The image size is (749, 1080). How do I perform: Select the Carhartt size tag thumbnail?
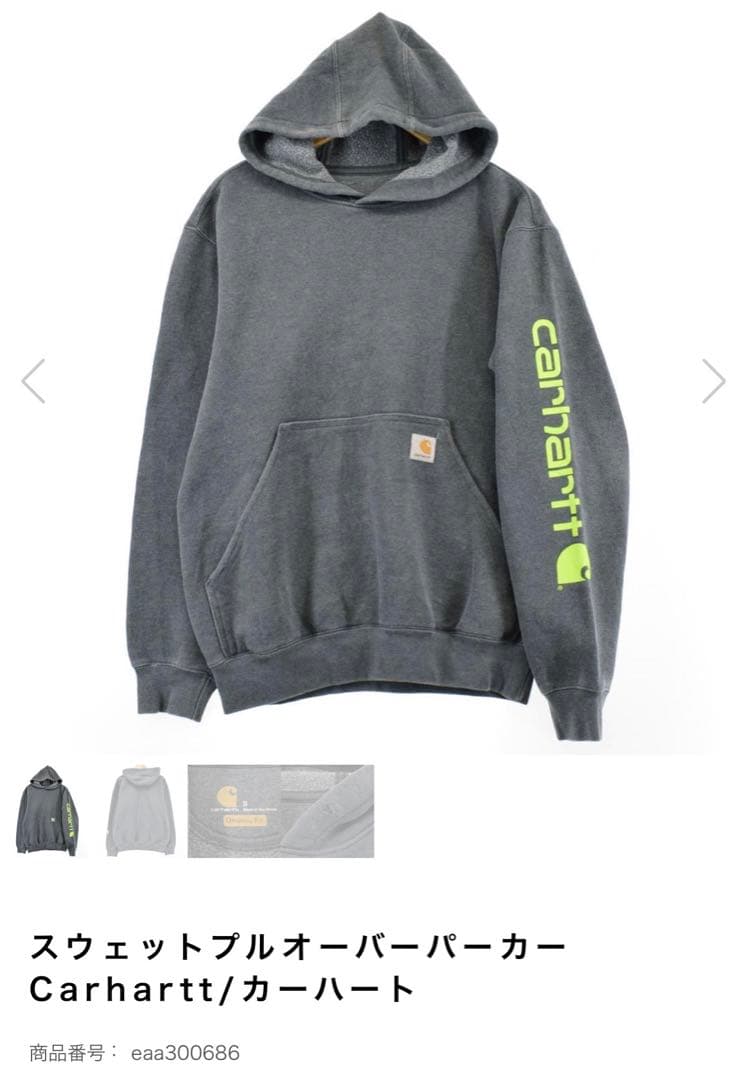[x=233, y=810]
